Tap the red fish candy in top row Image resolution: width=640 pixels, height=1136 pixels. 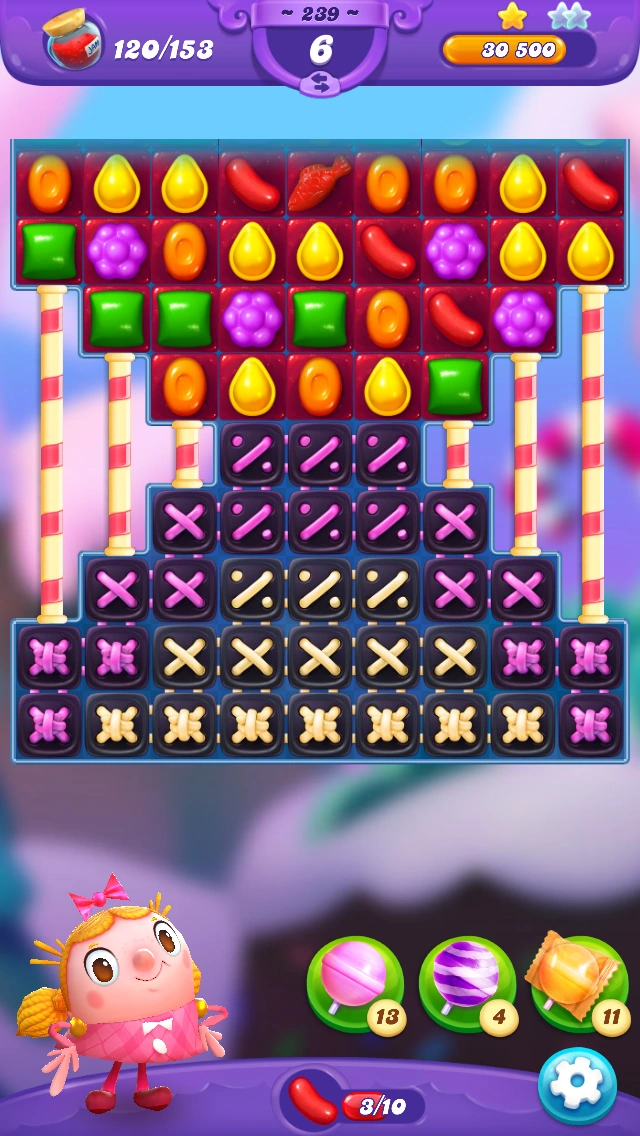(x=320, y=183)
